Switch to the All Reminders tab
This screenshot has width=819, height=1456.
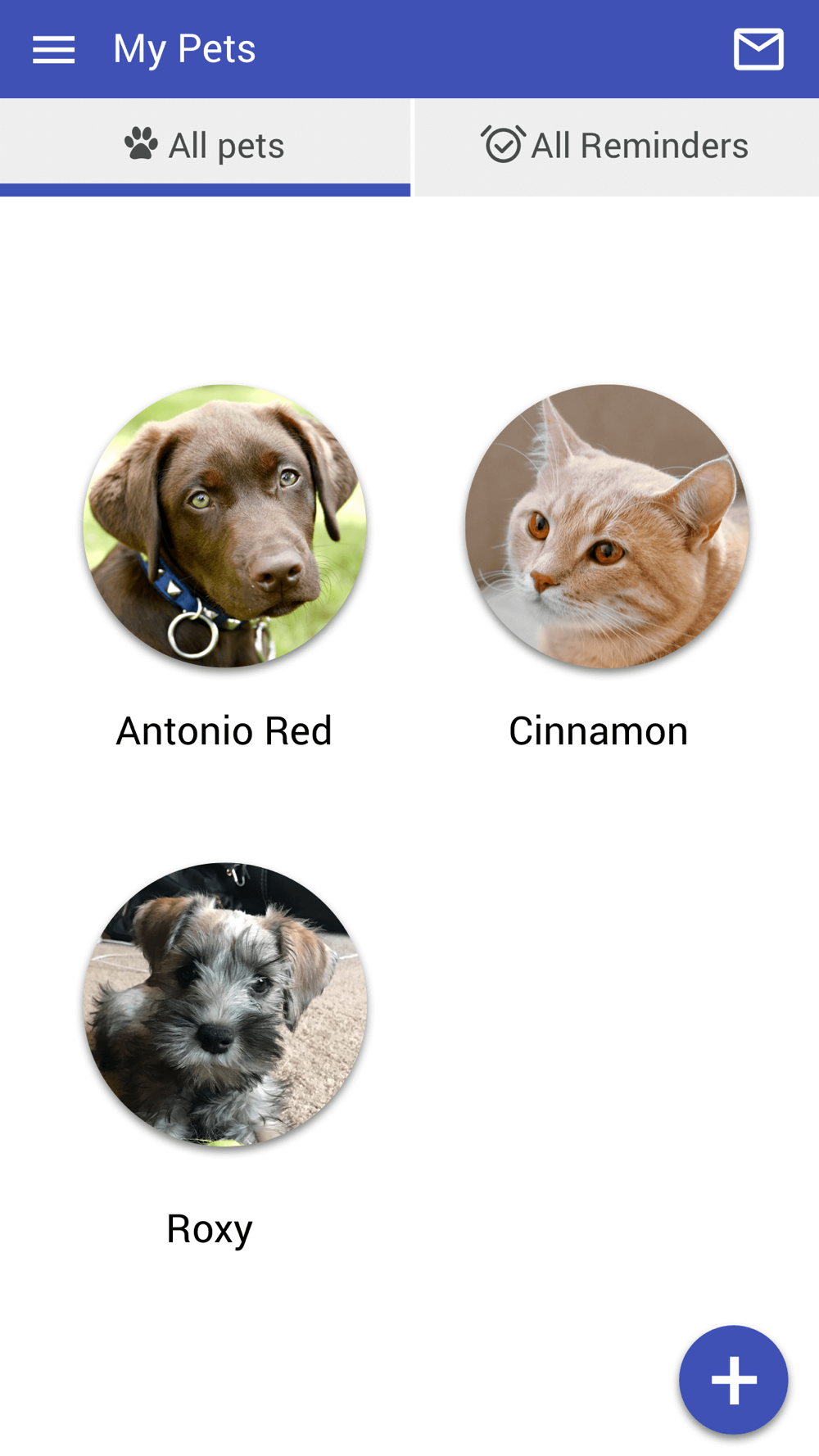617,147
